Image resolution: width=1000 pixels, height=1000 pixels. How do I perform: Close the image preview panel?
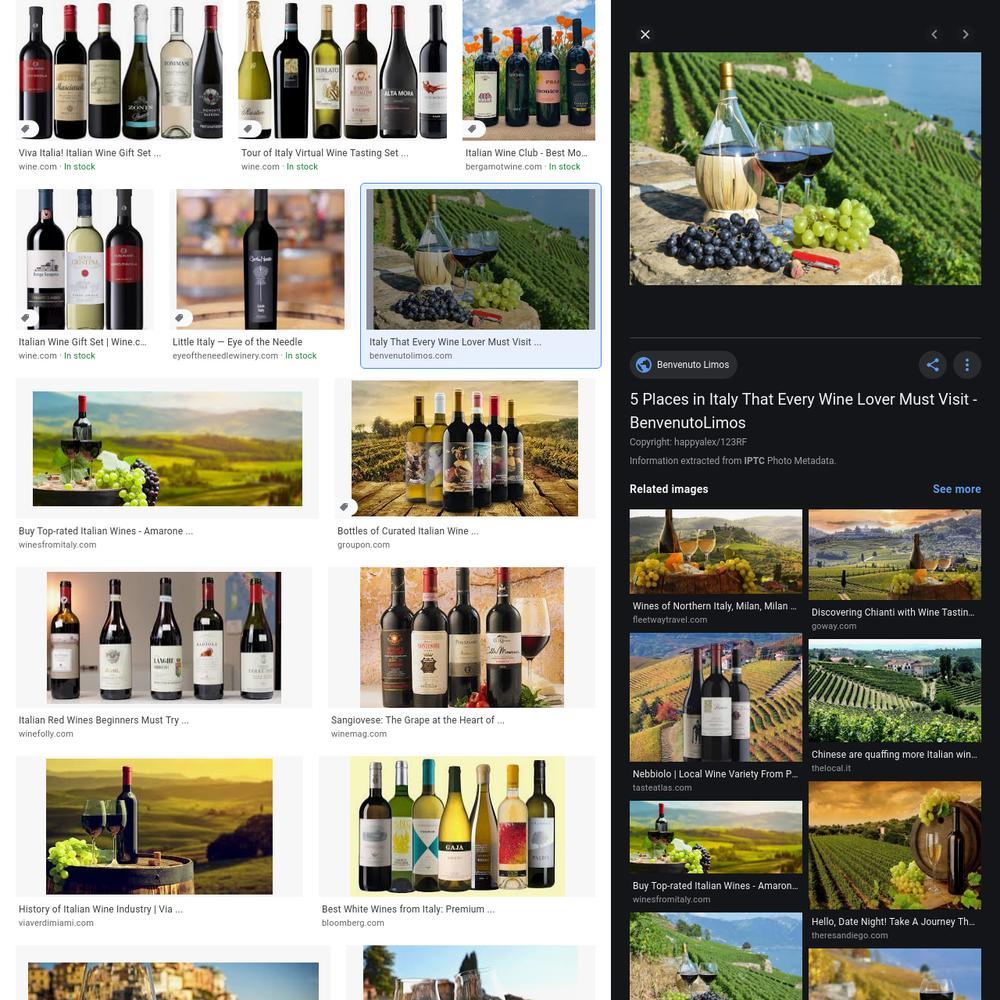[645, 35]
